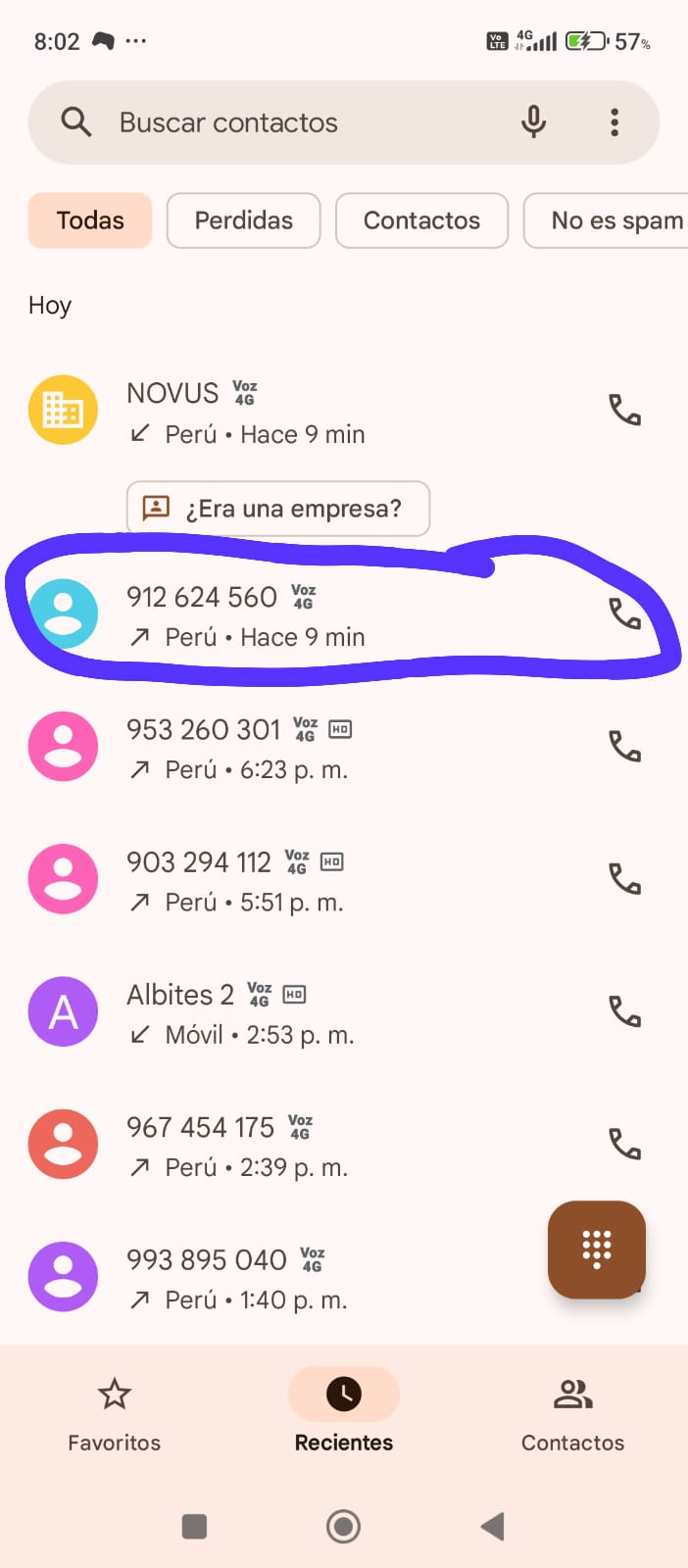Open the dial pad
Viewport: 688px width, 1568px height.
click(x=596, y=1249)
